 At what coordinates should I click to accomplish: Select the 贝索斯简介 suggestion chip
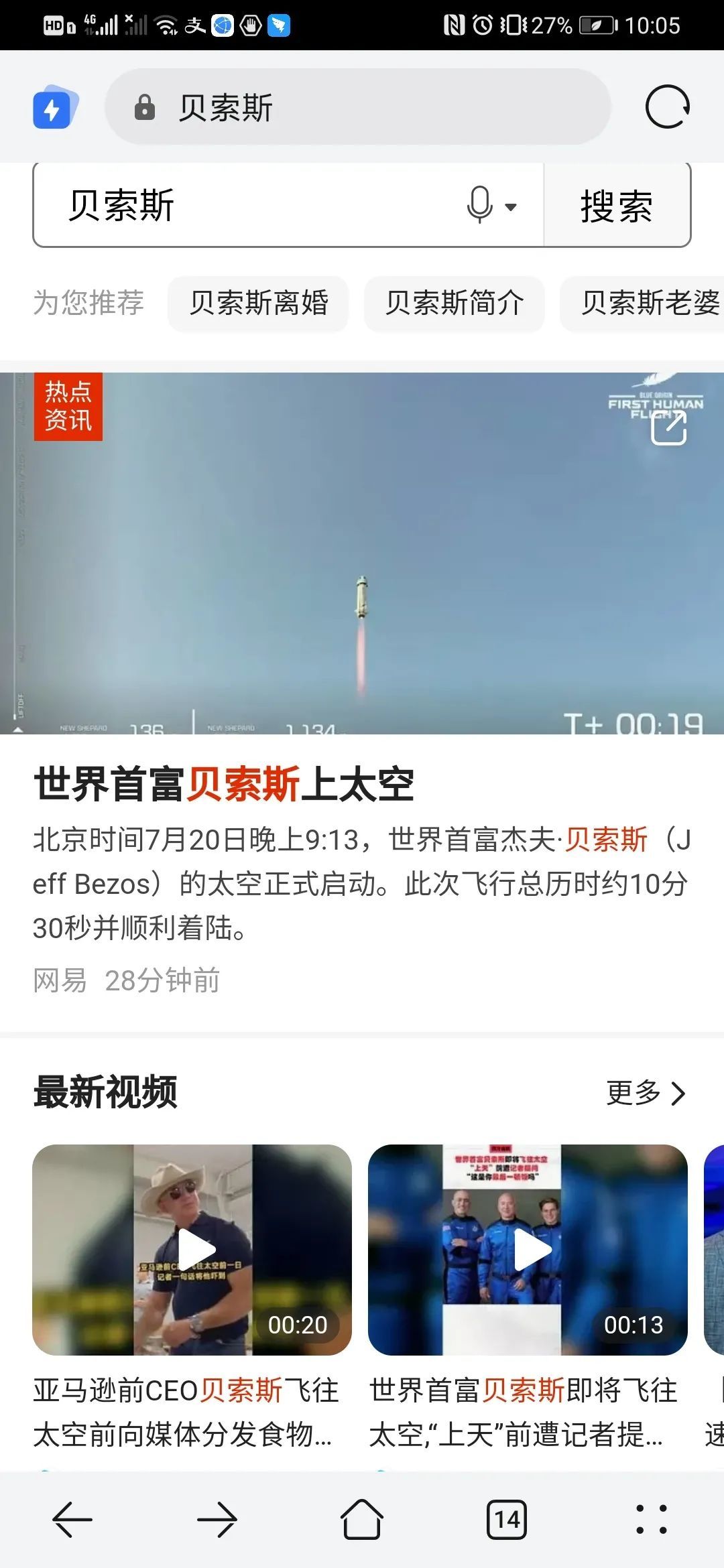(454, 303)
